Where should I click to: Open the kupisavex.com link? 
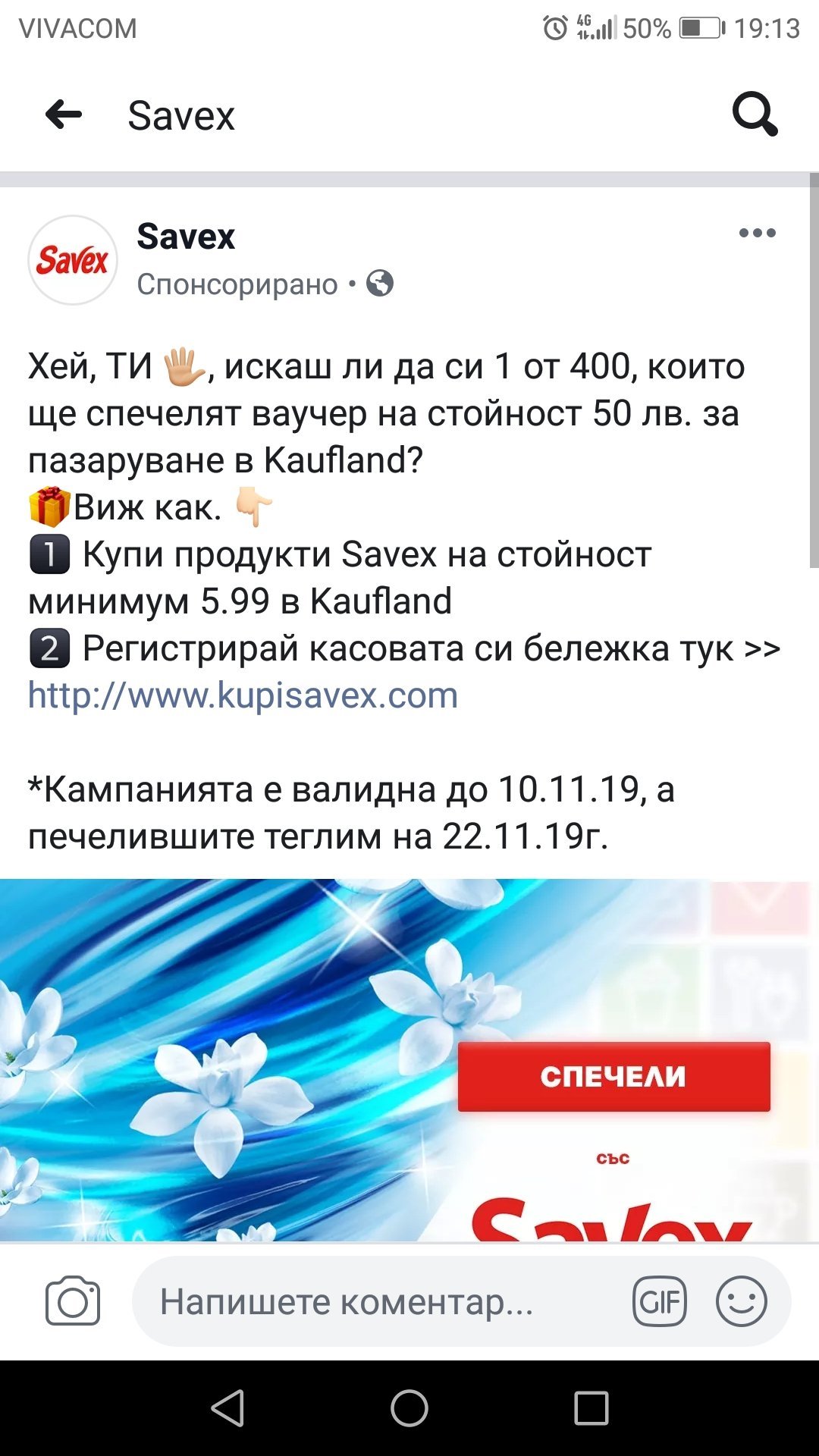click(x=243, y=695)
